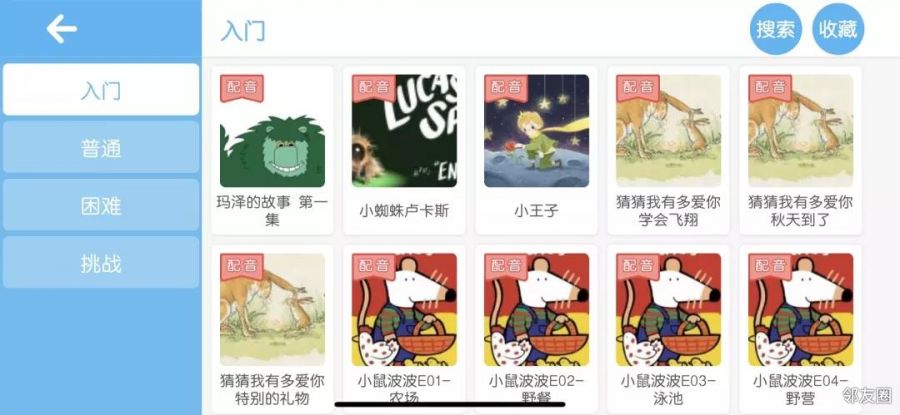
Task: Select the 入门 level tab
Action: coord(101,90)
